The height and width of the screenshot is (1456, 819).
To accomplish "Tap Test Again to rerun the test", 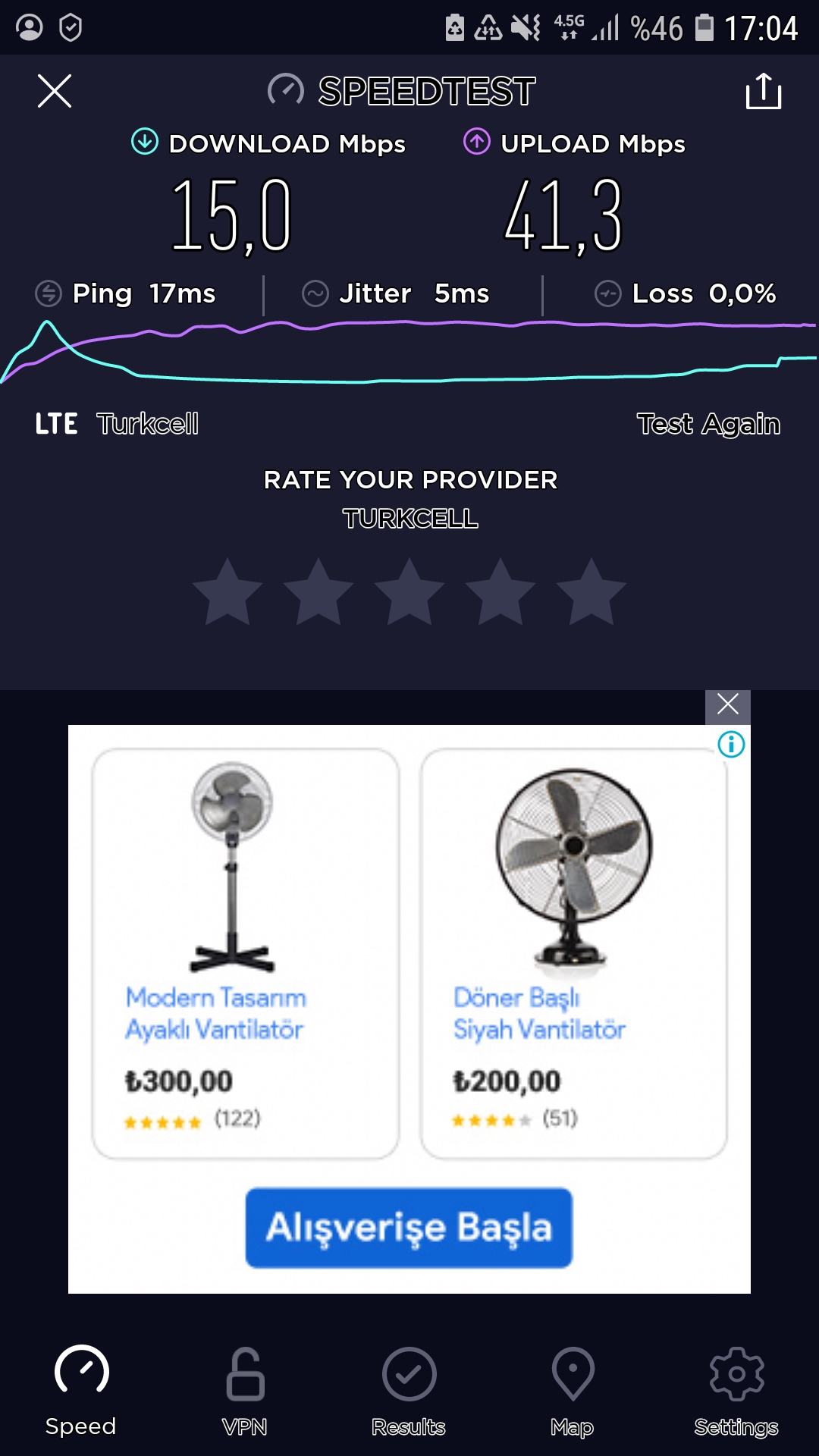I will [x=708, y=424].
